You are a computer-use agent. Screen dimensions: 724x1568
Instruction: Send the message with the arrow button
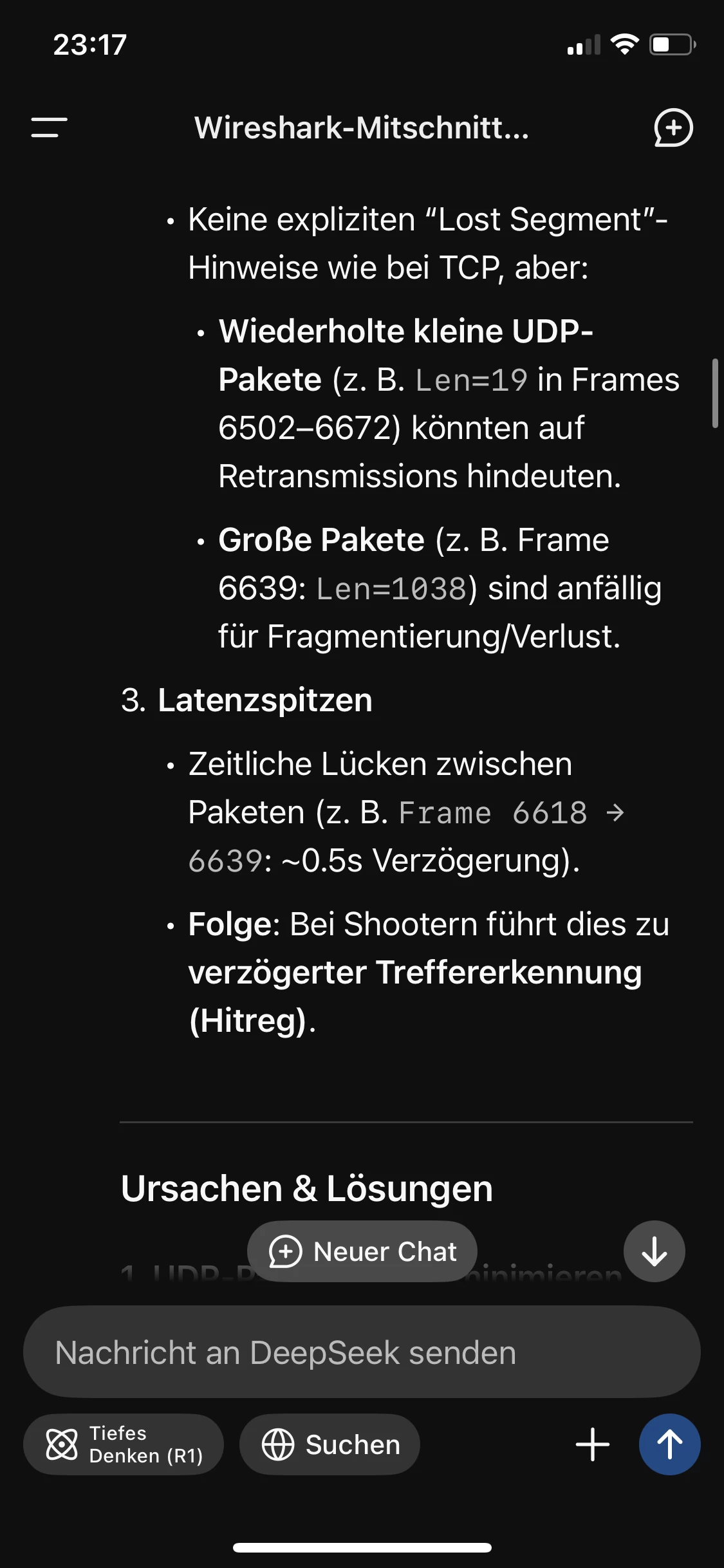coord(669,1444)
